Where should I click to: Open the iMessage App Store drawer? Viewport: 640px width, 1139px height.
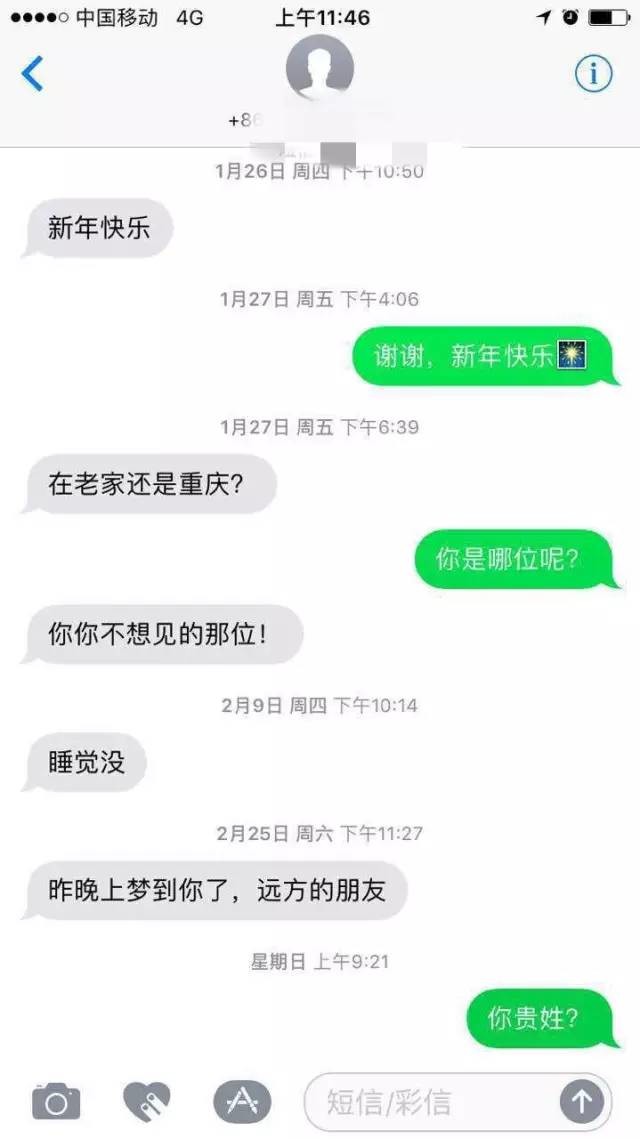tap(242, 1102)
